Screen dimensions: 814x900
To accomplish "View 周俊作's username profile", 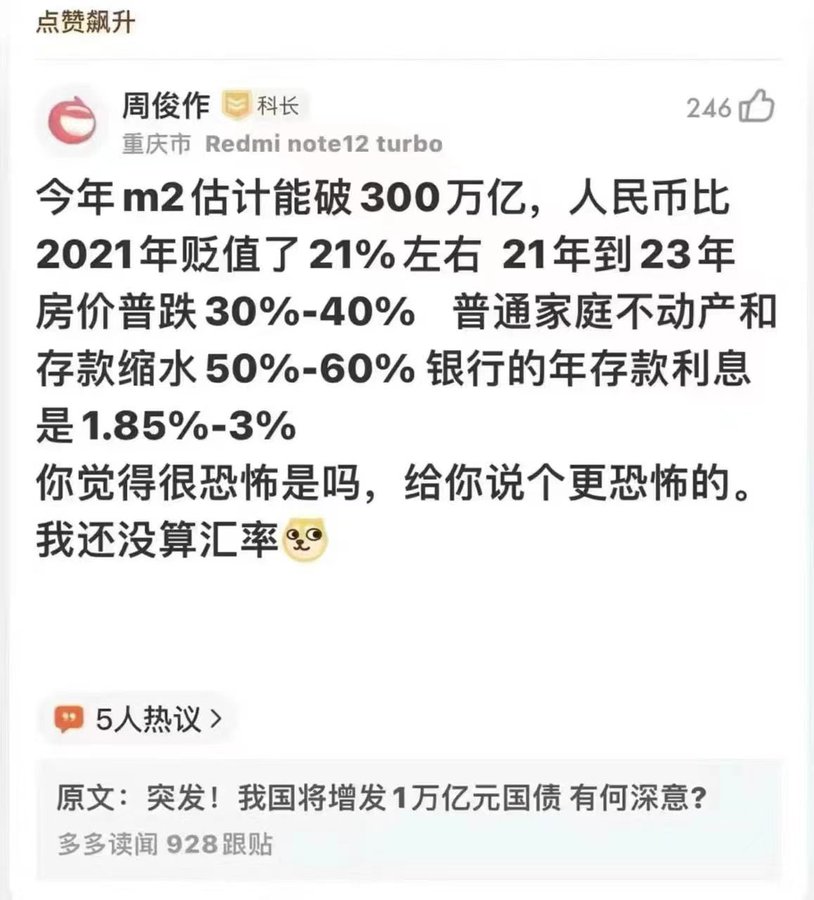I will tap(166, 105).
